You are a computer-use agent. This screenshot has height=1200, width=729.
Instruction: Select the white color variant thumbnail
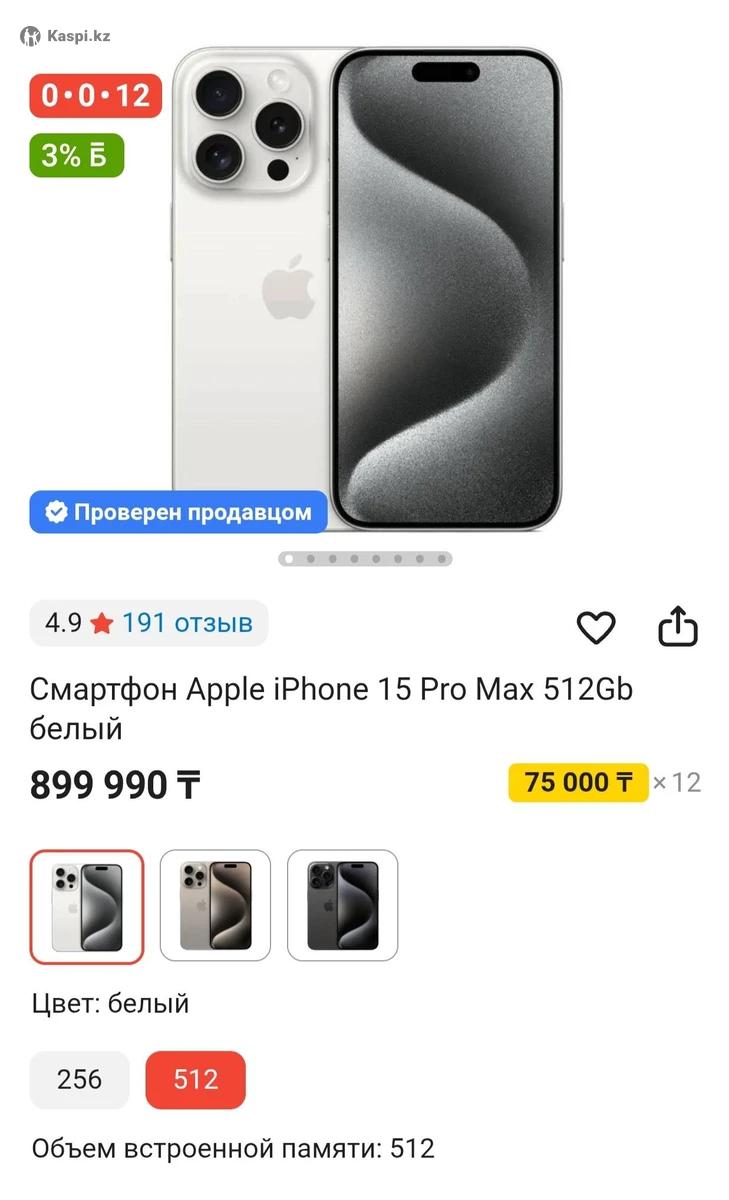[x=87, y=906]
